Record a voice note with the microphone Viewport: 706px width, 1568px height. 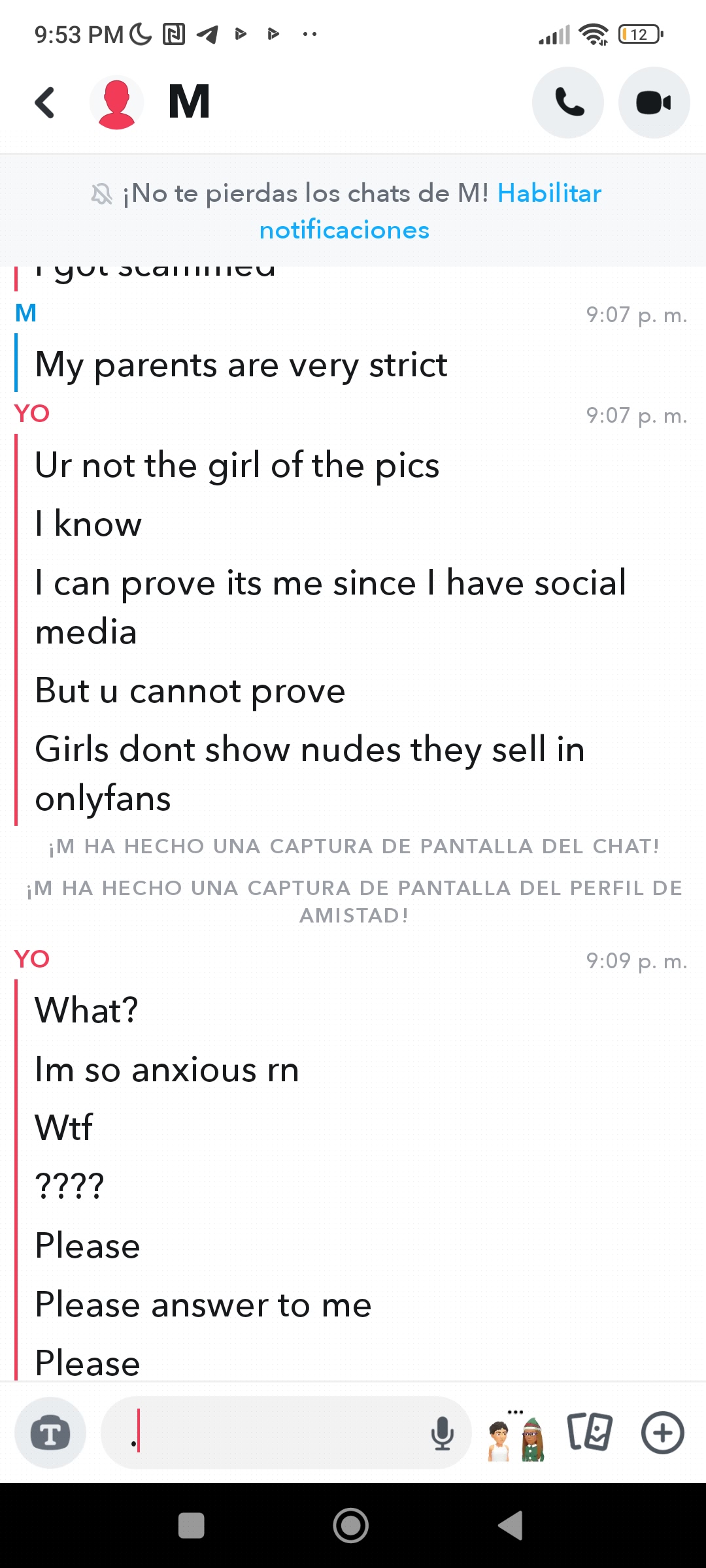pos(443,1433)
